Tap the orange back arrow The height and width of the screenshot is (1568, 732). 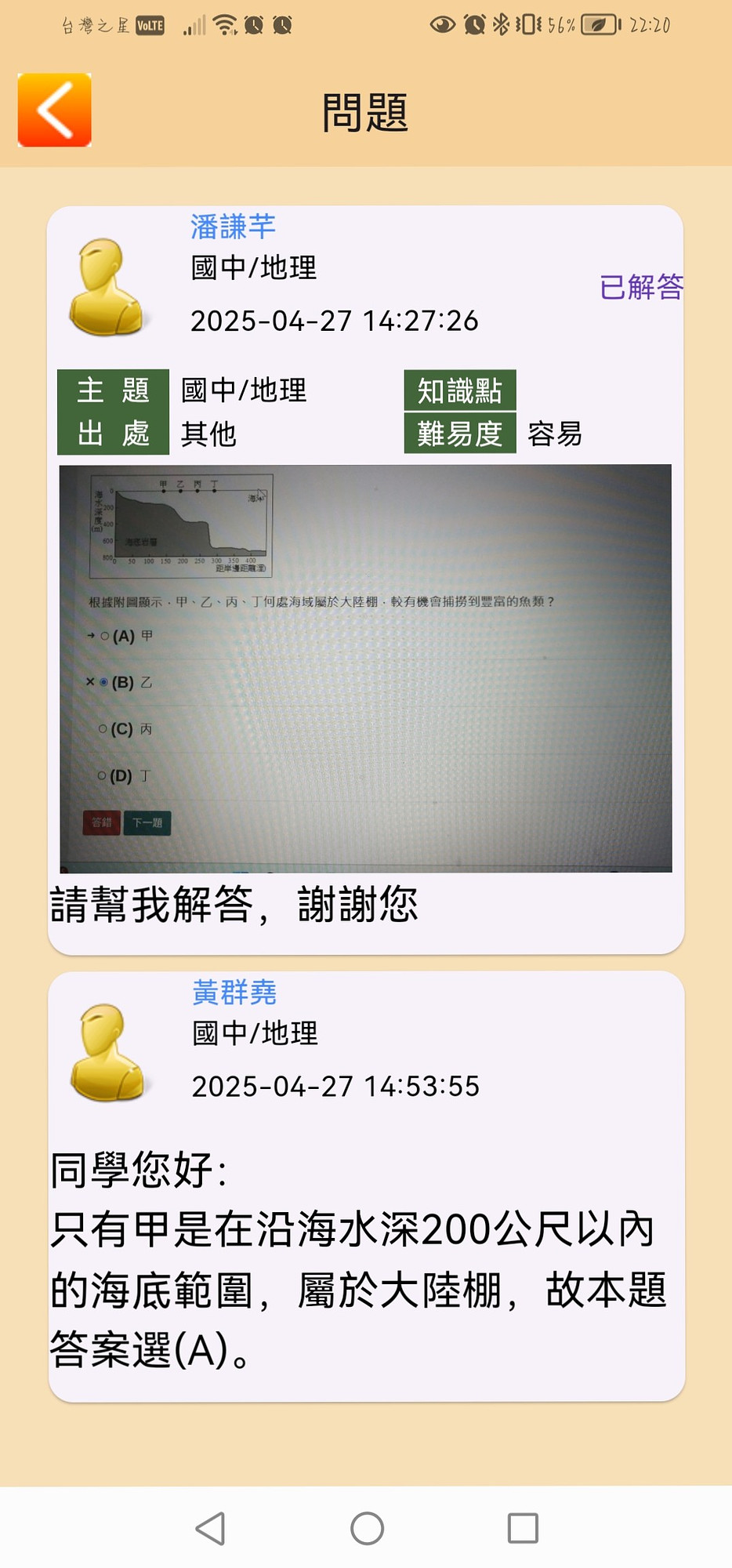tap(54, 110)
